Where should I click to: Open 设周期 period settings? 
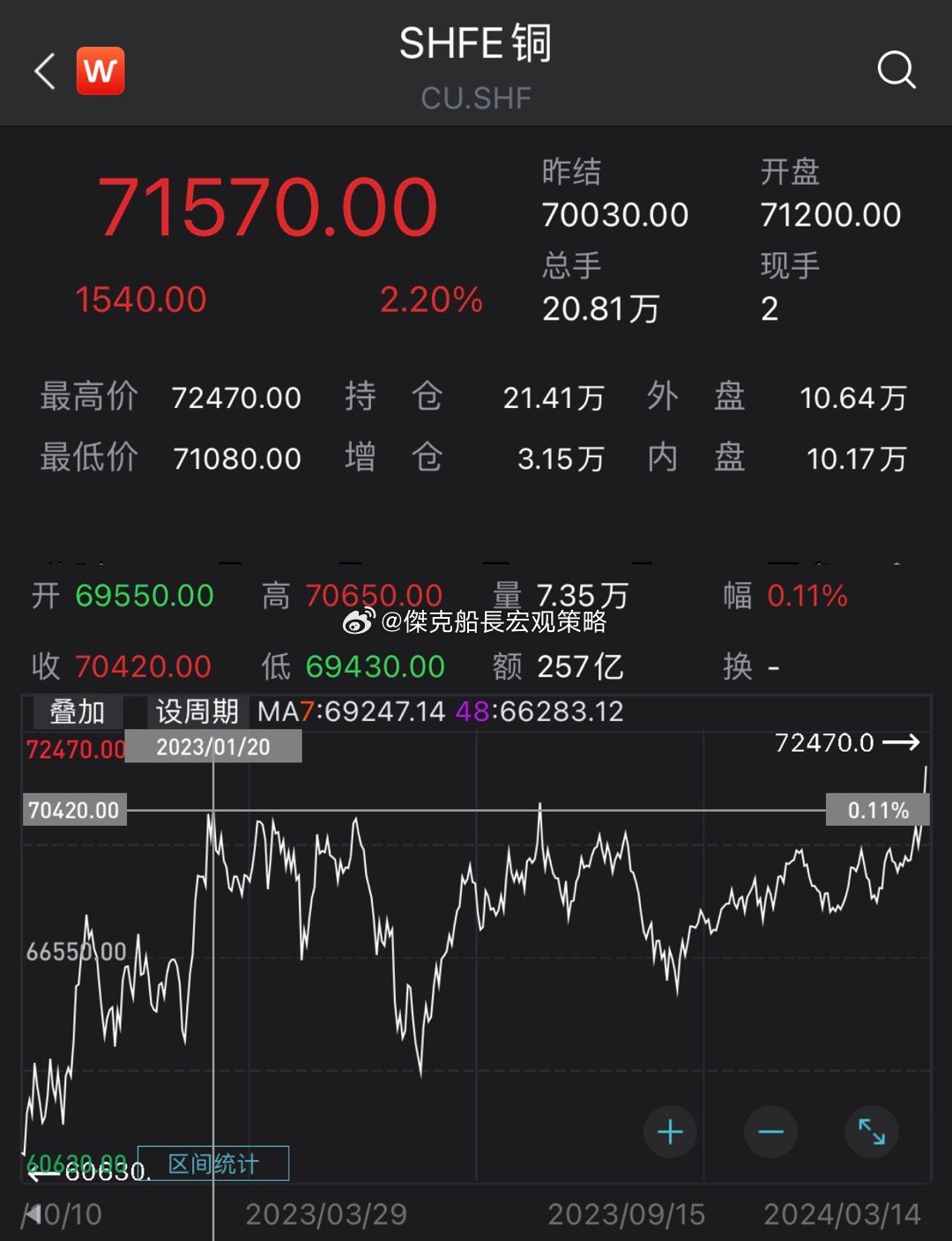[x=197, y=711]
